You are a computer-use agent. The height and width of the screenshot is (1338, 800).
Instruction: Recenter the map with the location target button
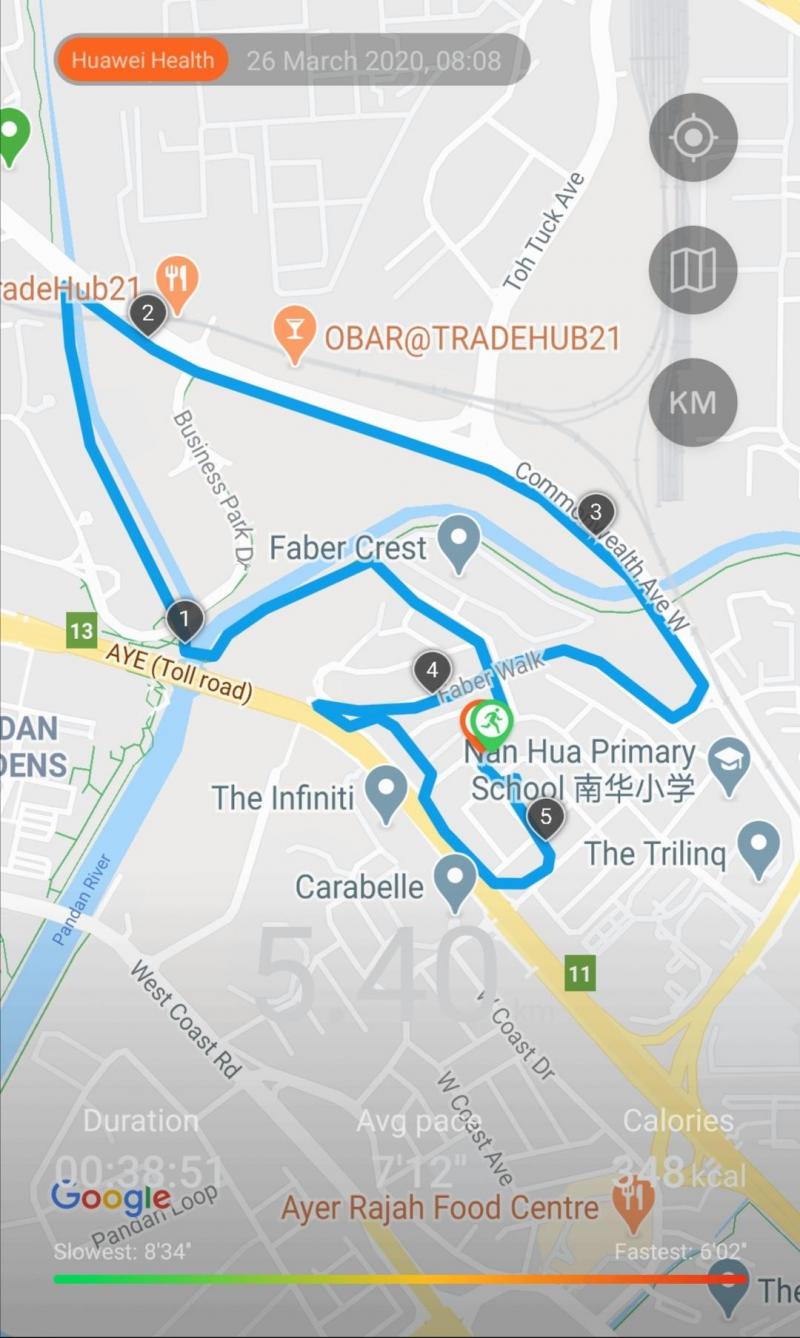tap(693, 138)
